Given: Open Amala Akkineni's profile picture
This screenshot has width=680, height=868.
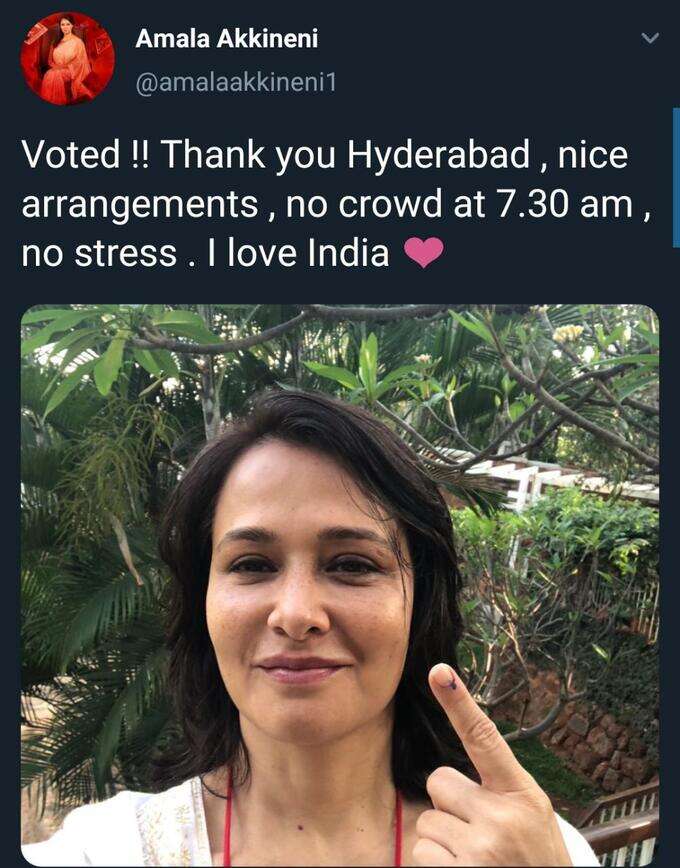Looking at the screenshot, I should [x=67, y=59].
